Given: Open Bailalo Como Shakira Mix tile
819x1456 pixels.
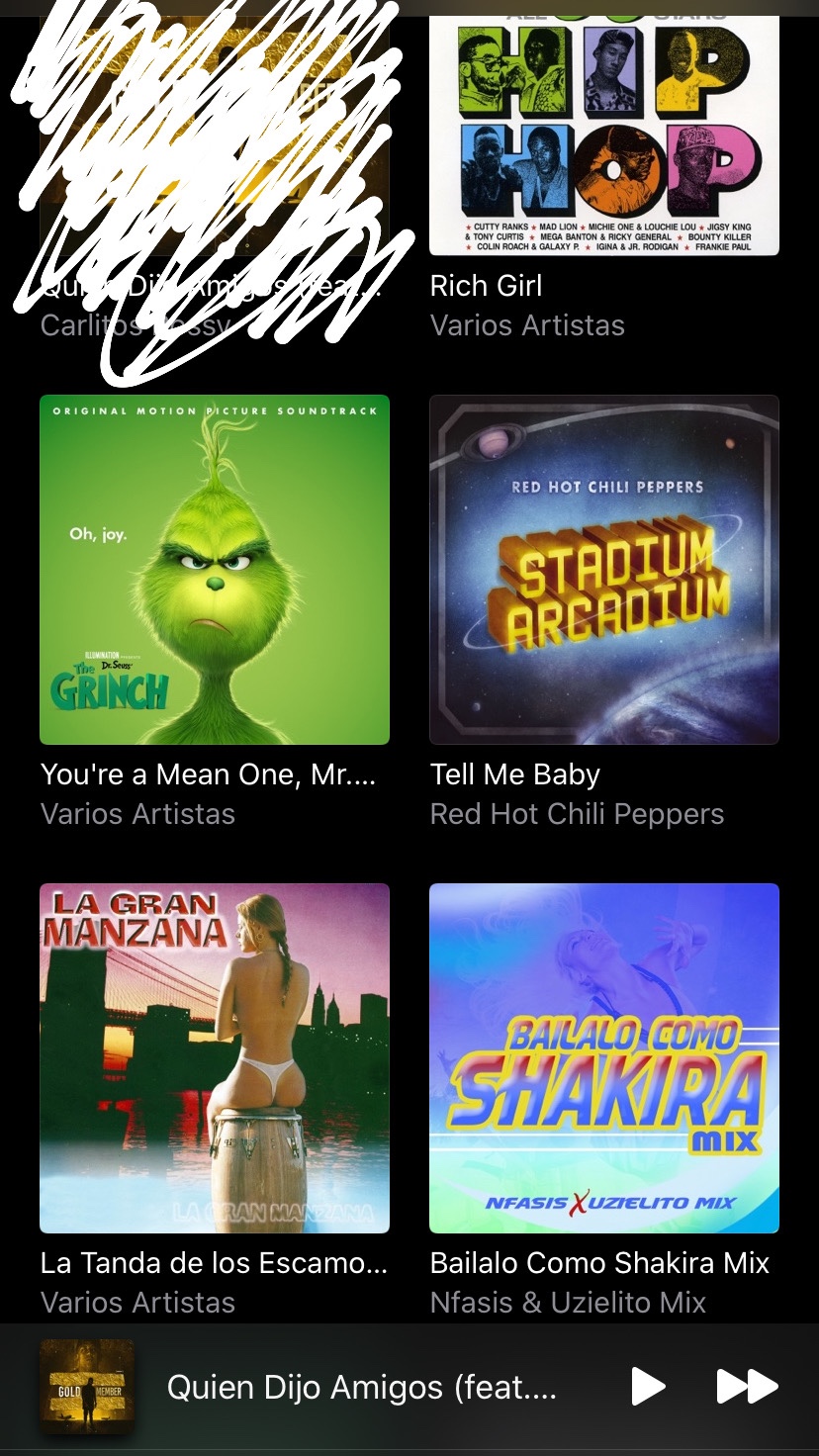Looking at the screenshot, I should [604, 1058].
